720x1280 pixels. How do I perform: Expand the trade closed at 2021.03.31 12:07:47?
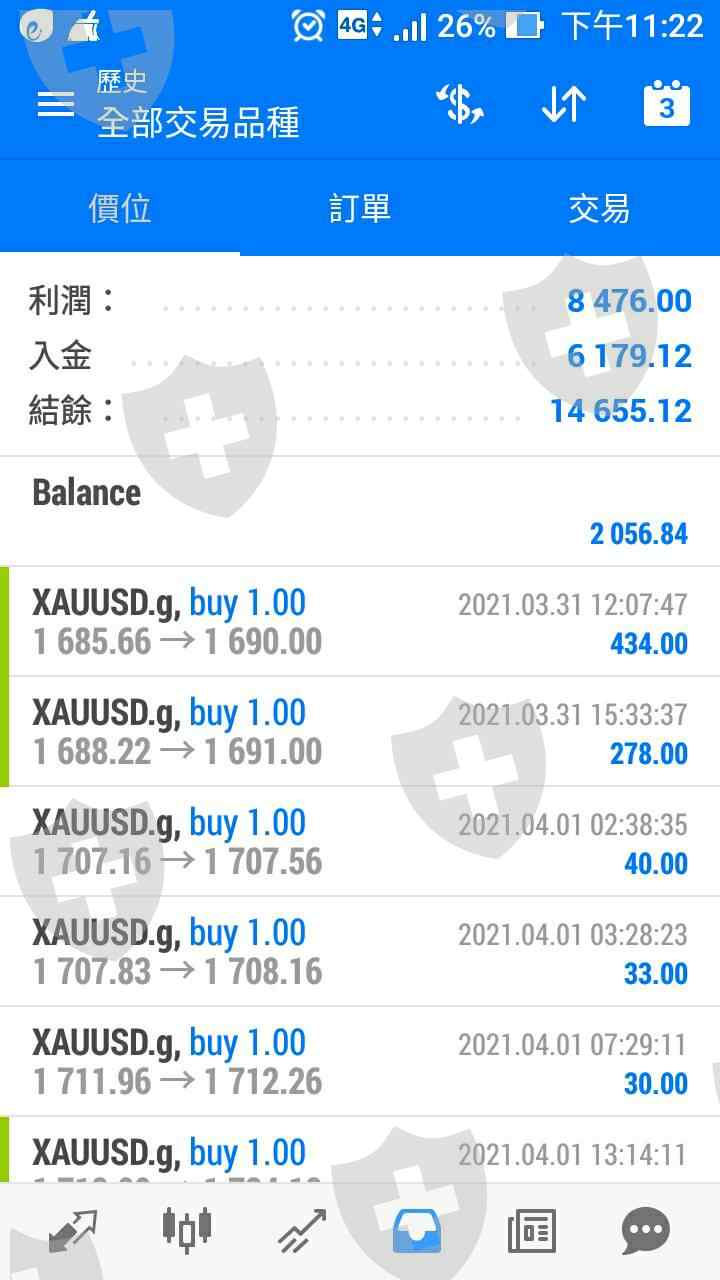[360, 622]
